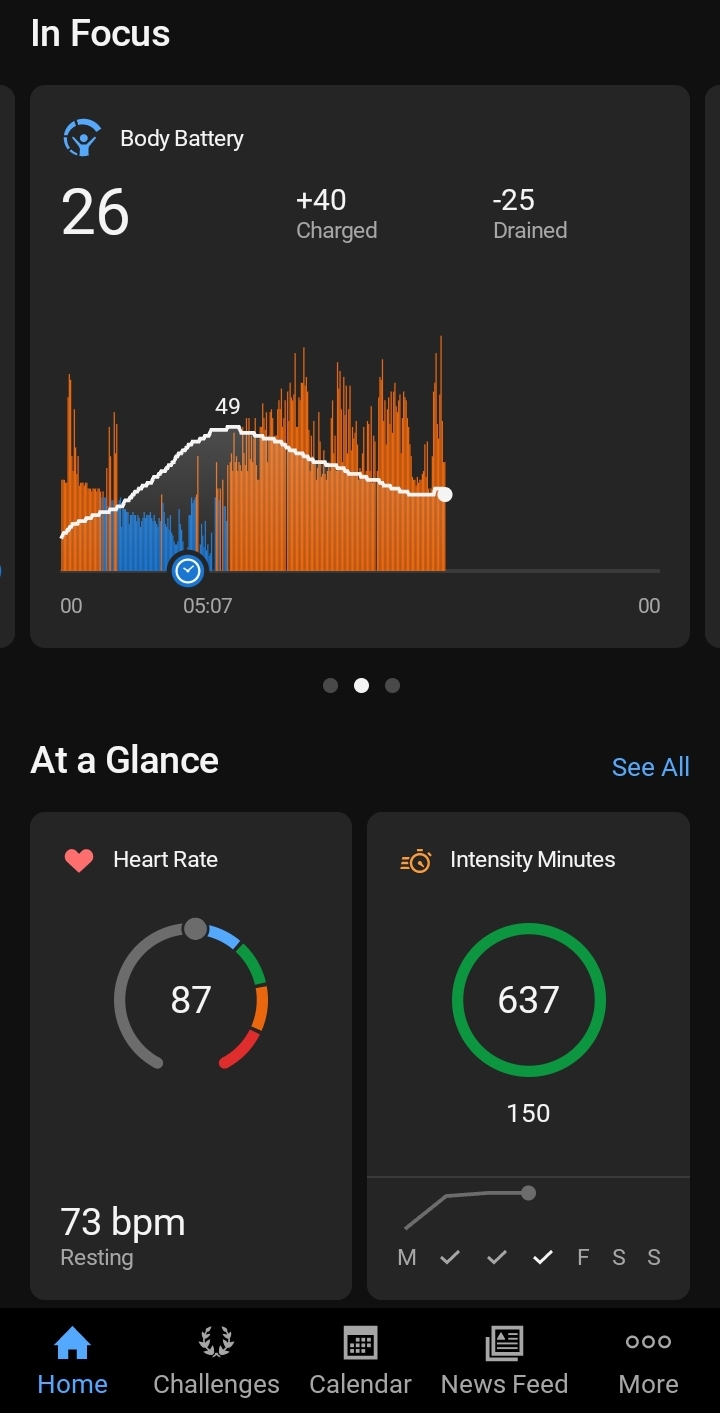This screenshot has width=720, height=1413.
Task: Open the Intensity Minutes card
Action: coord(528,1055)
